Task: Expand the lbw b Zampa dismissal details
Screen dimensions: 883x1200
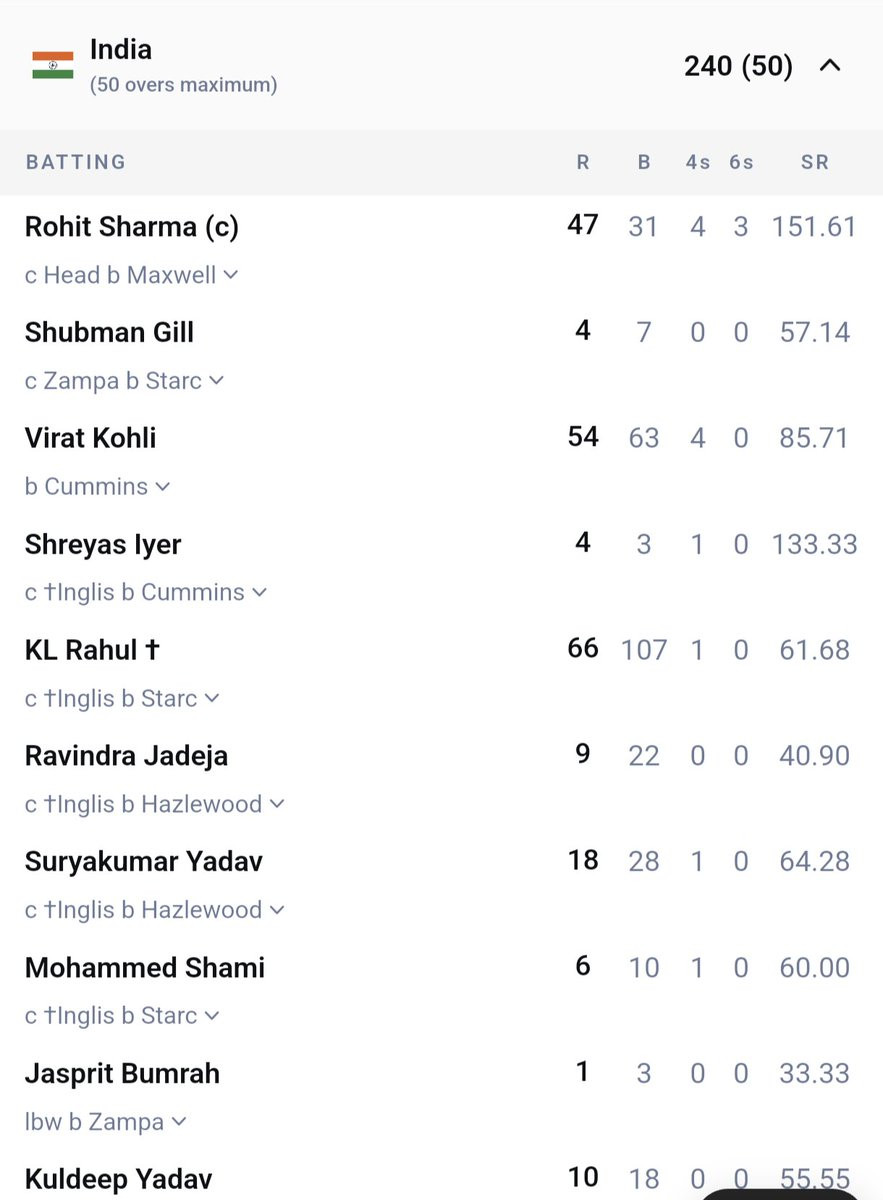Action: pos(106,1122)
